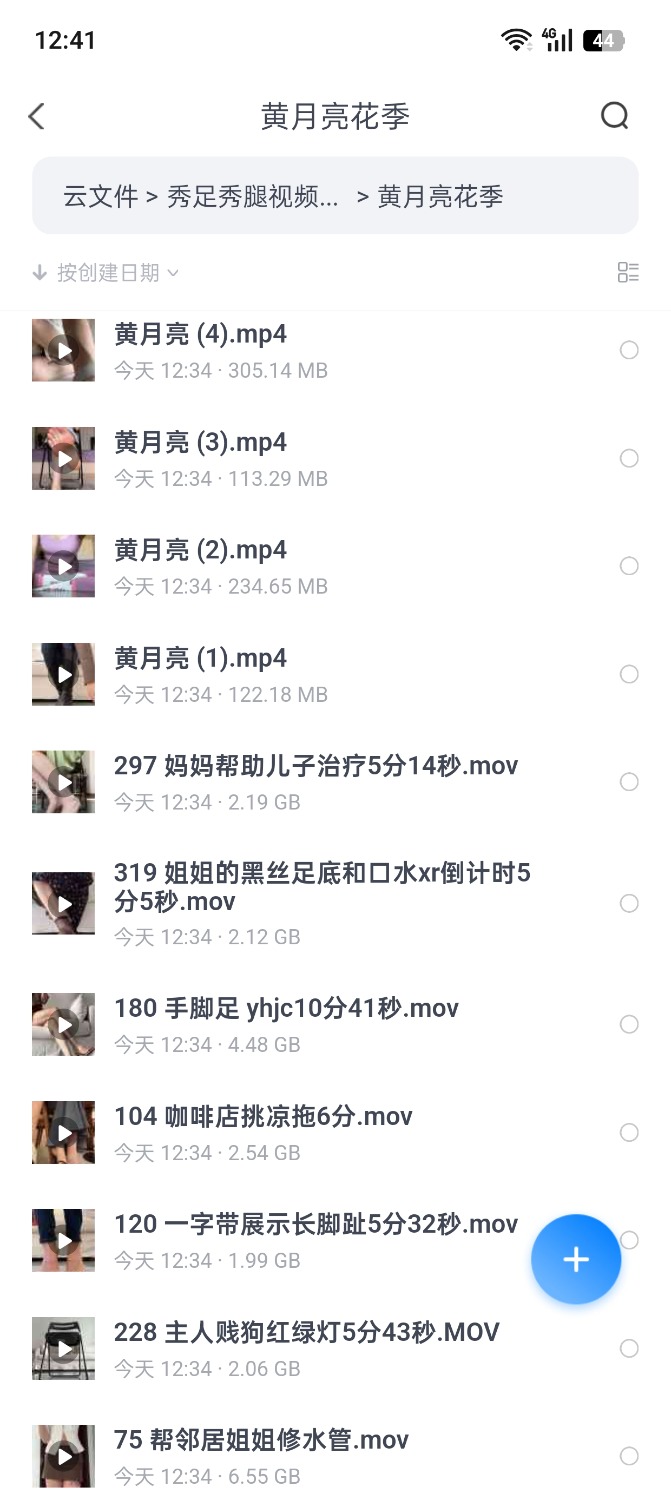Open the file 黄月亮 (2).mp4
The width and height of the screenshot is (671, 1500).
(x=200, y=566)
